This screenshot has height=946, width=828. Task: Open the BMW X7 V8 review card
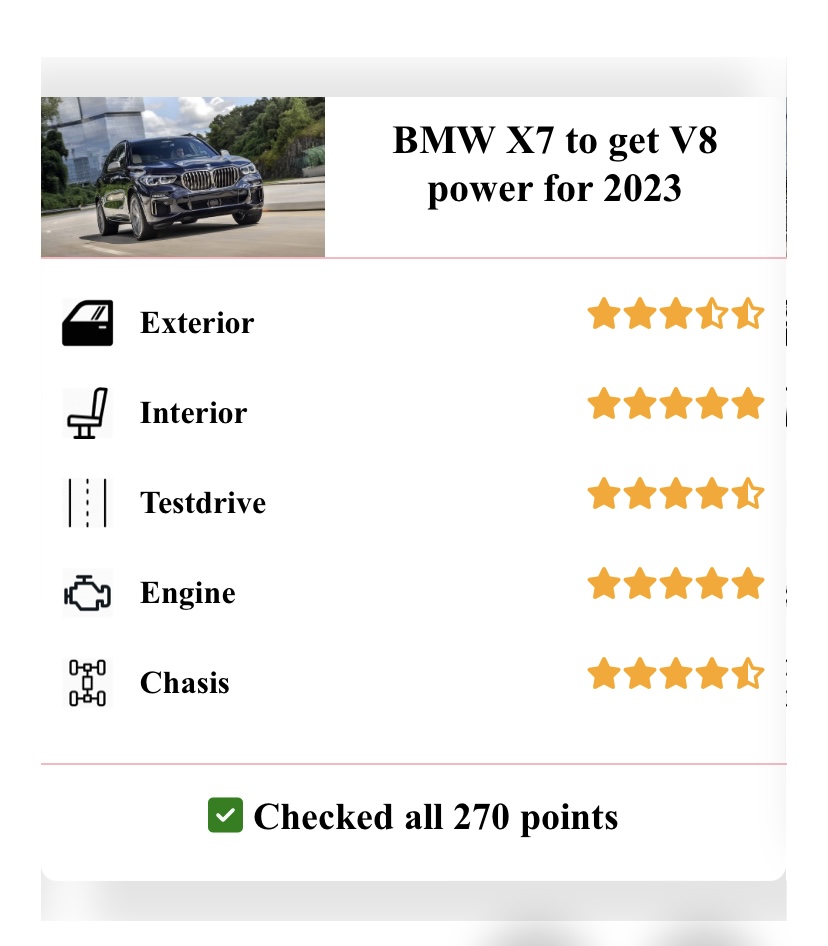click(554, 165)
